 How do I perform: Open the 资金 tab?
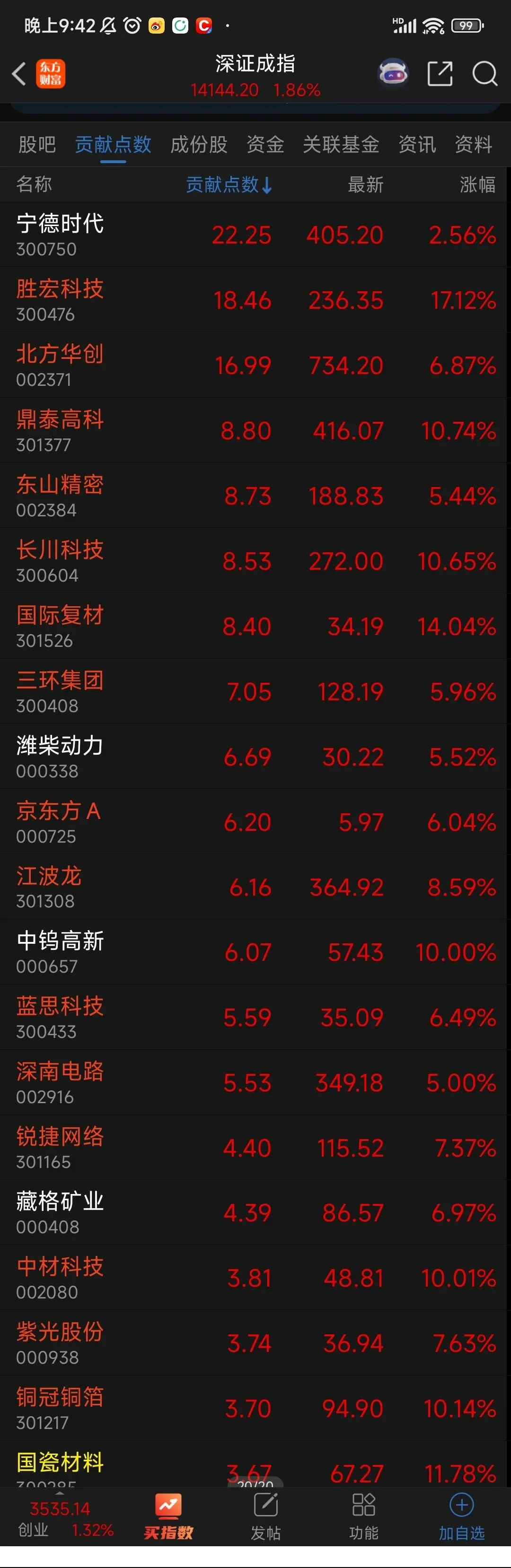[265, 144]
